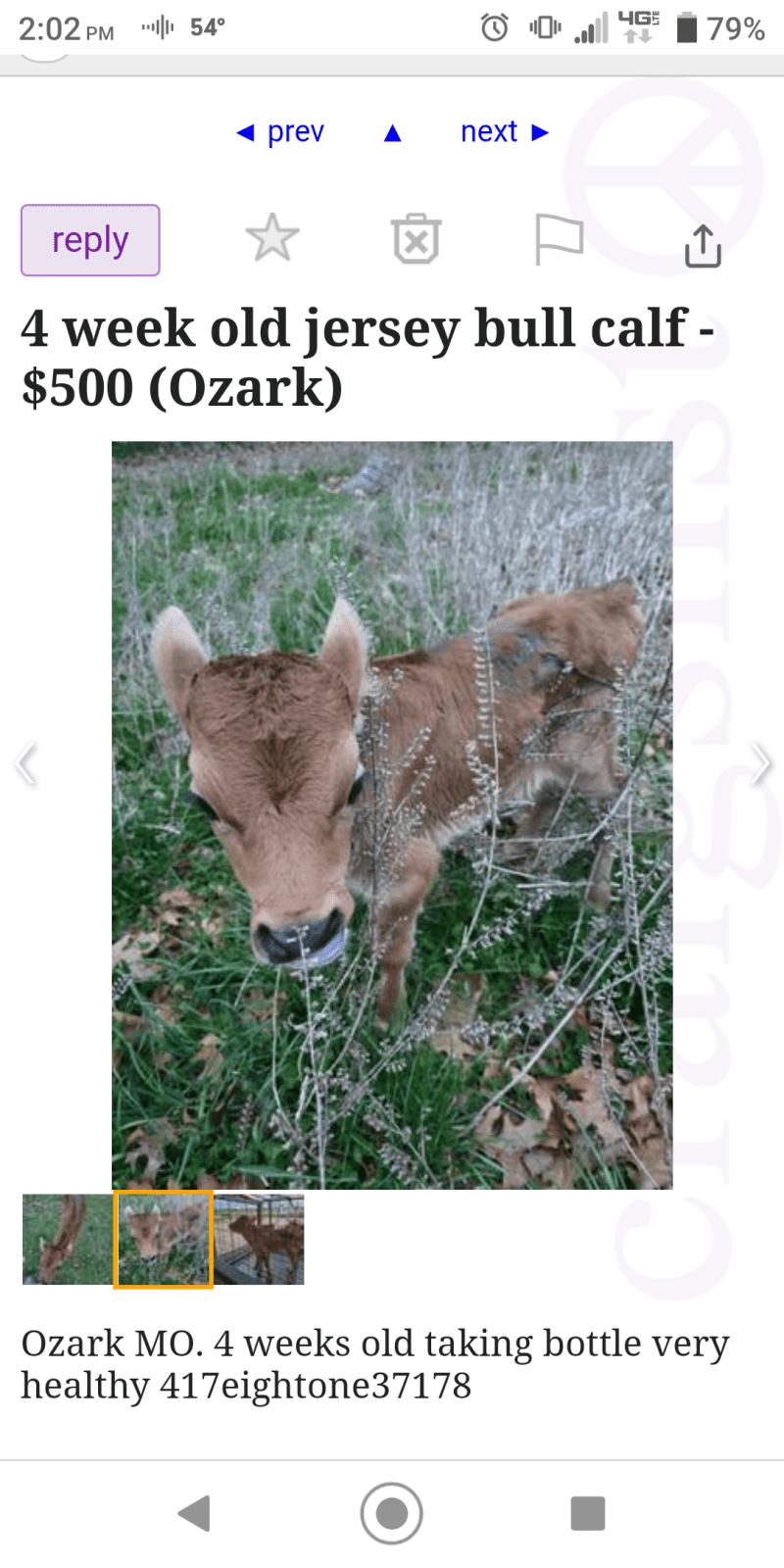Show previous photo with left chevron
Viewport: 784px width, 1568px height.
click(x=26, y=764)
